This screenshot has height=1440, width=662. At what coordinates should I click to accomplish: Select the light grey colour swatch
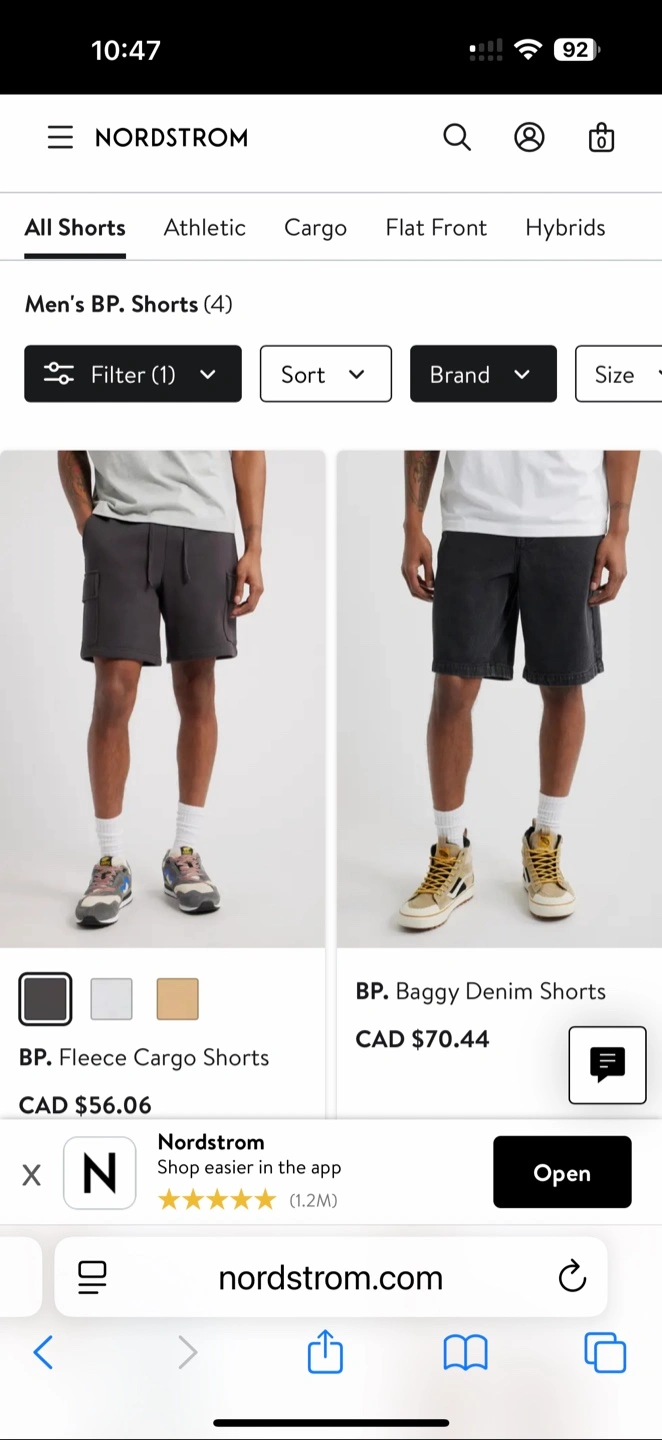pos(111,999)
